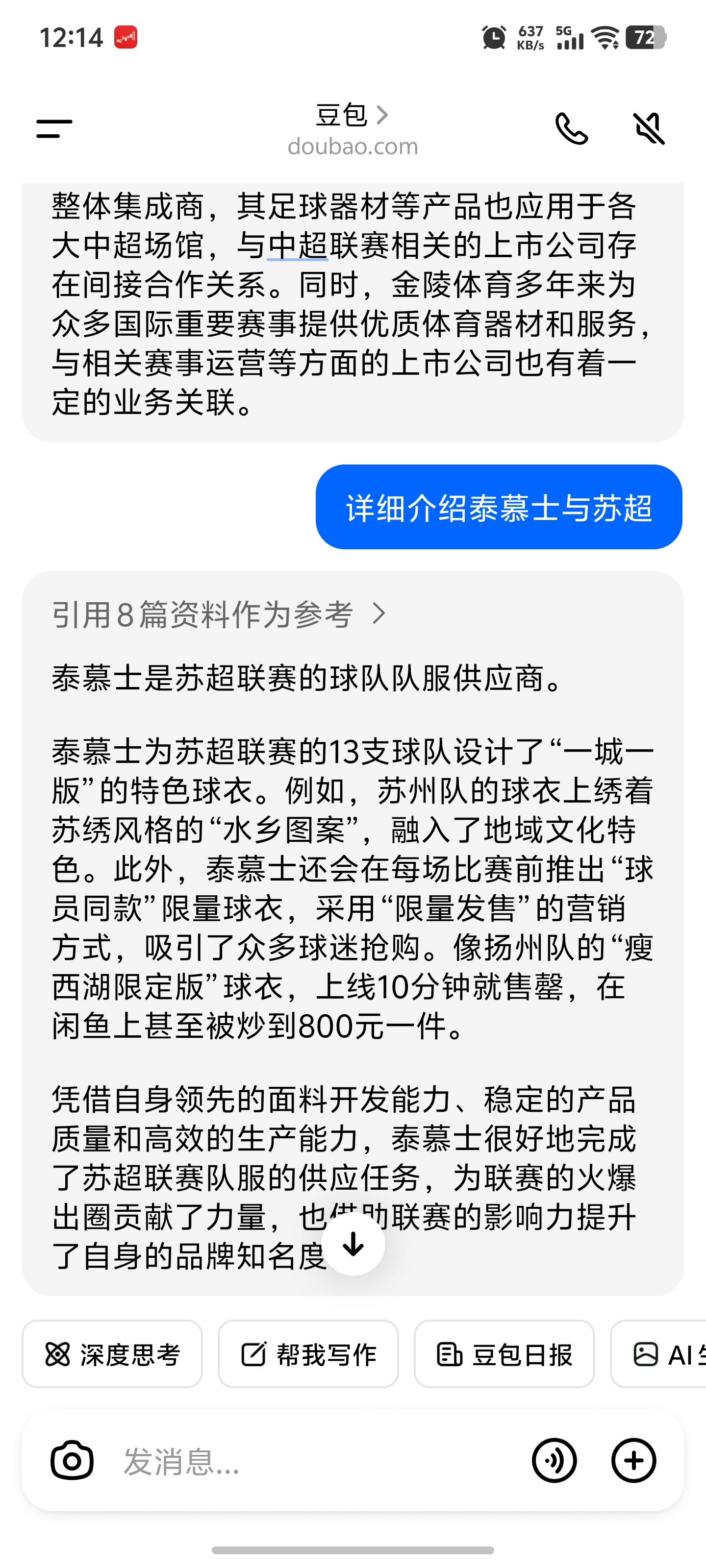This screenshot has width=706, height=1568.
Task: Open the 豆包日报 chip
Action: (x=504, y=1354)
